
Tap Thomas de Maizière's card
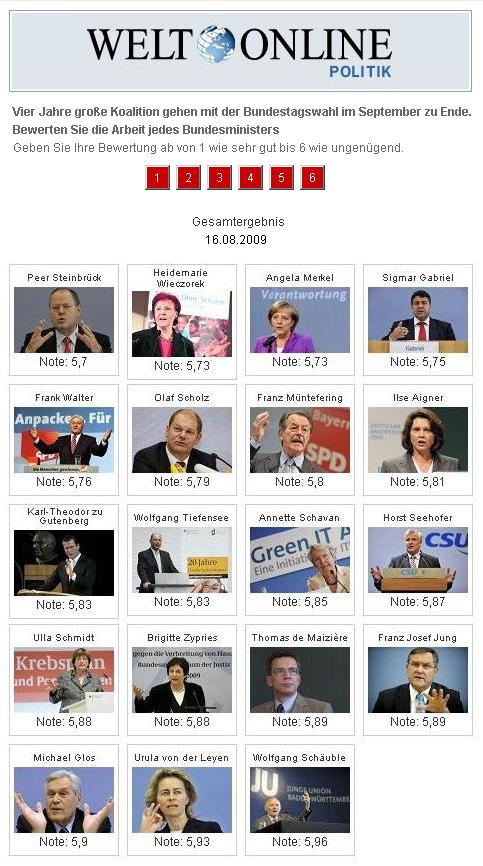300,680
